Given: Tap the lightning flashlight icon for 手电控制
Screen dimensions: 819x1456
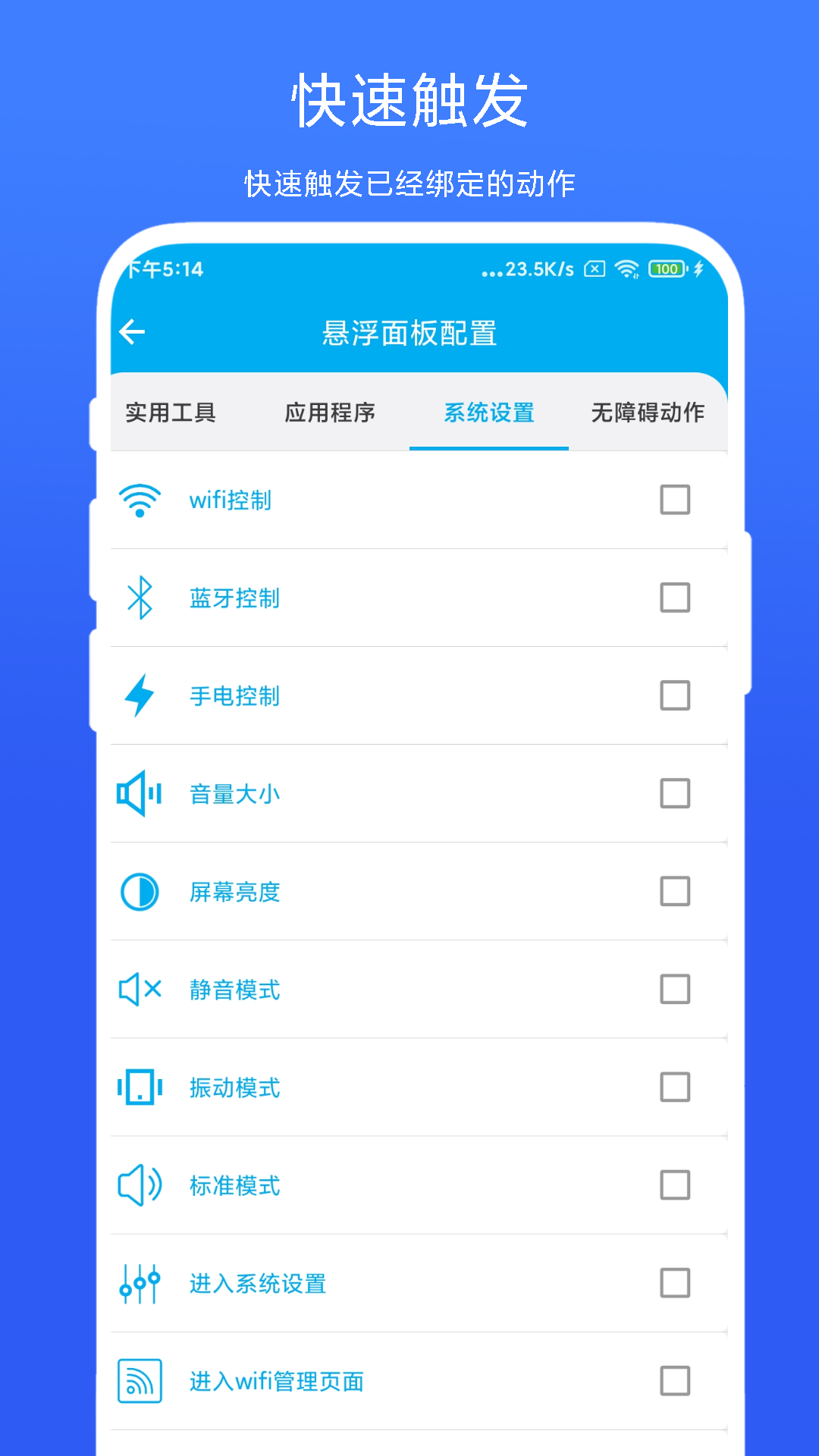Looking at the screenshot, I should pyautogui.click(x=140, y=696).
